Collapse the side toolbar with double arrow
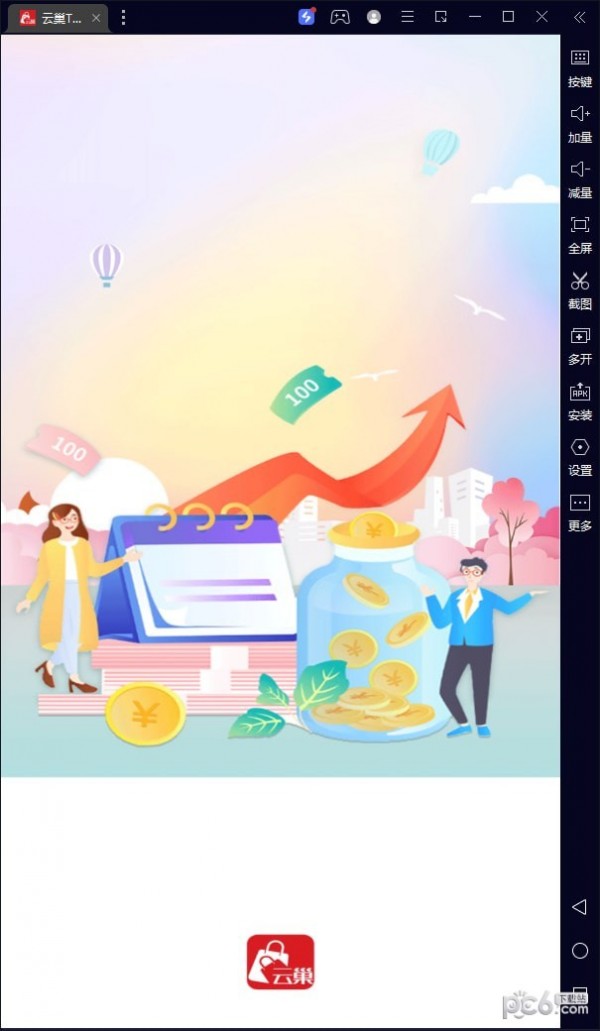Screen dimensions: 600x1031 tap(580, 17)
